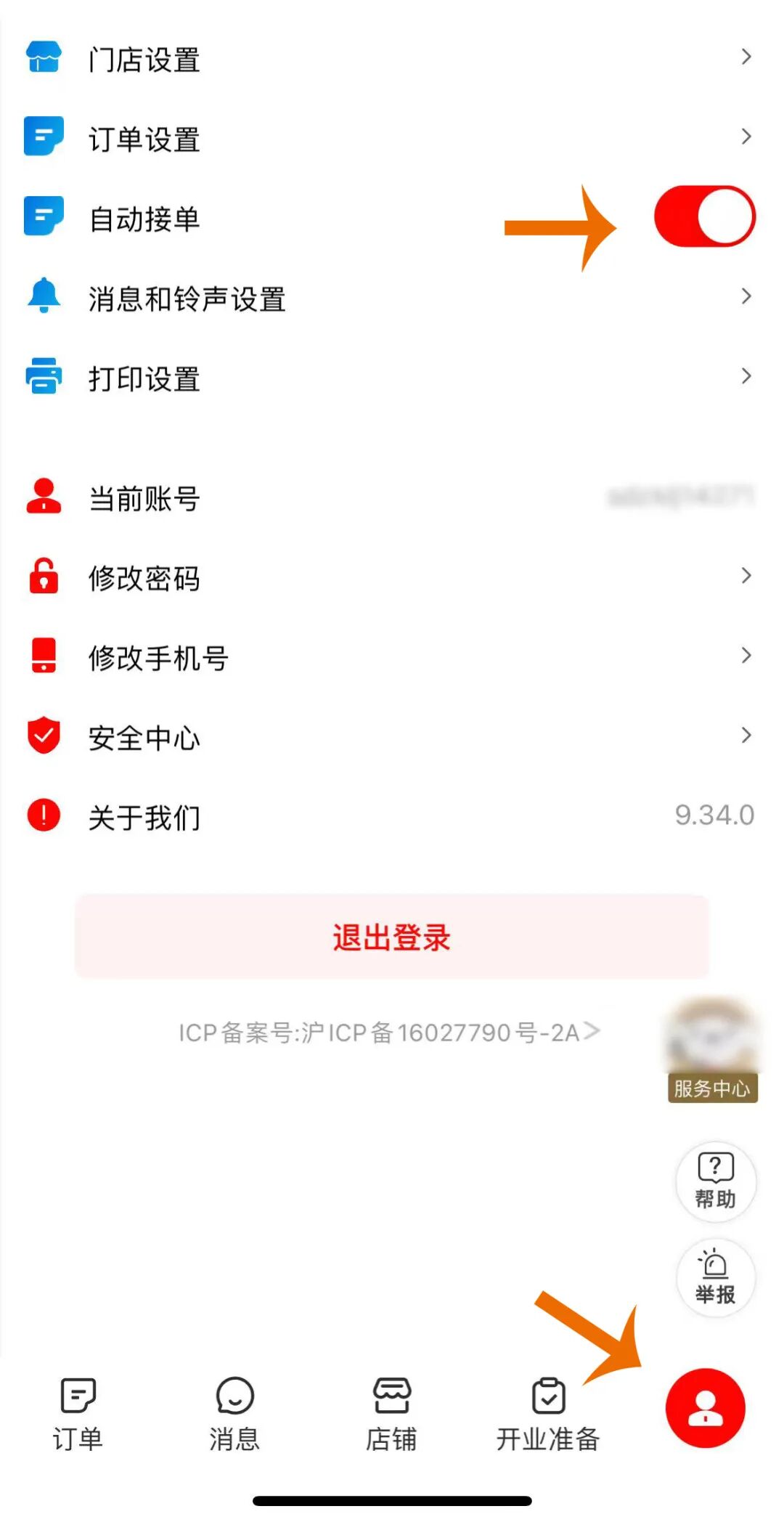Check app version next to 关于我们
This screenshot has height=1522, width=784.
(x=714, y=815)
